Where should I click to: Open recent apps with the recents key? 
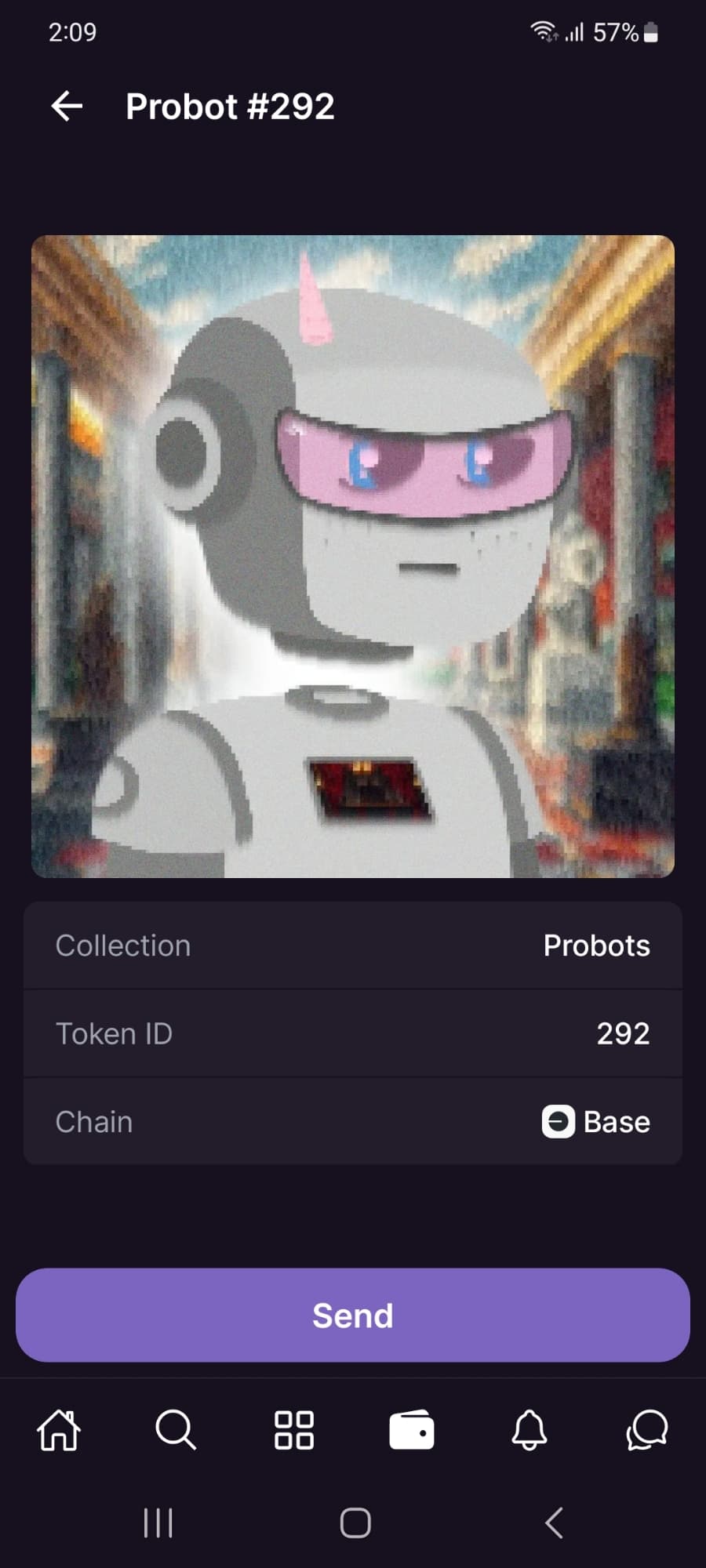point(158,1522)
